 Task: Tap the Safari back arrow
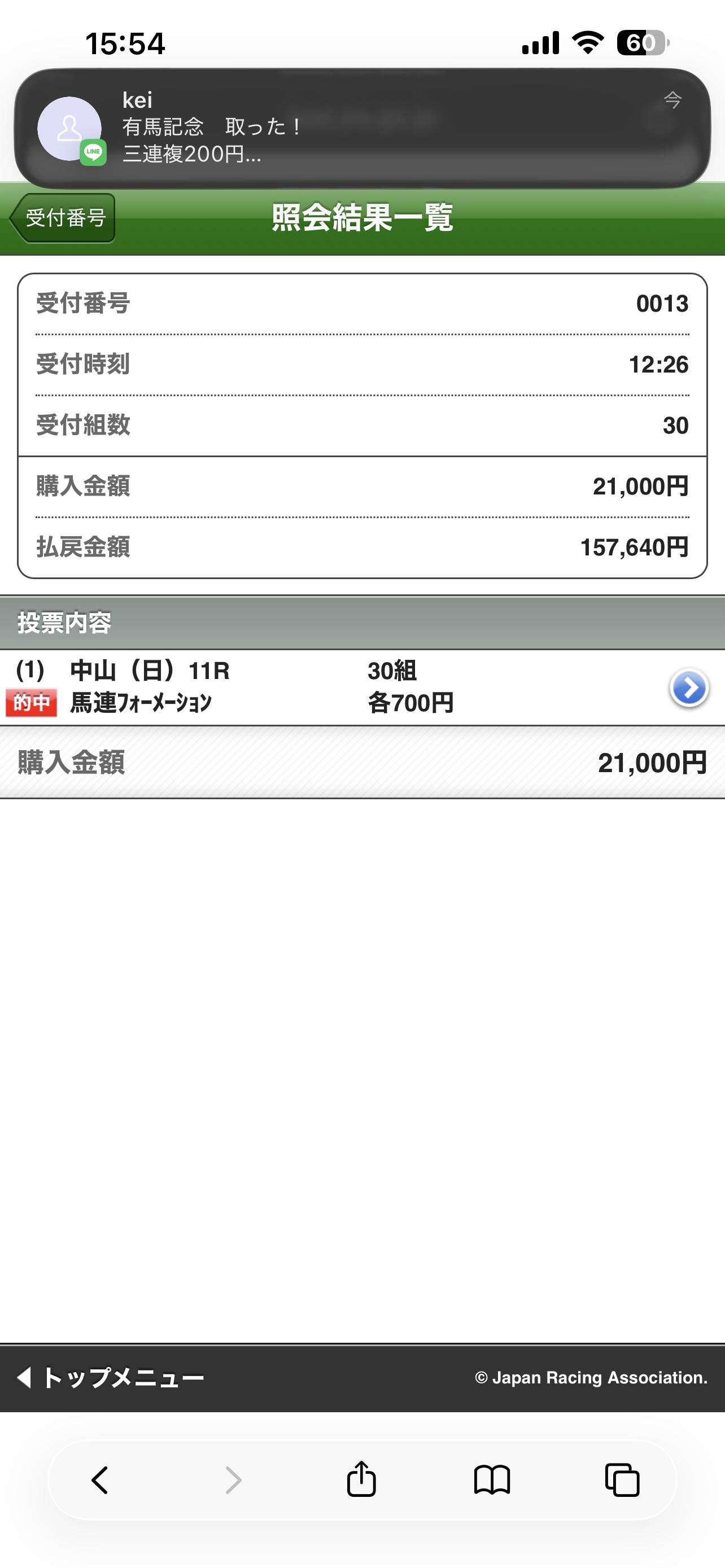pos(100,1480)
